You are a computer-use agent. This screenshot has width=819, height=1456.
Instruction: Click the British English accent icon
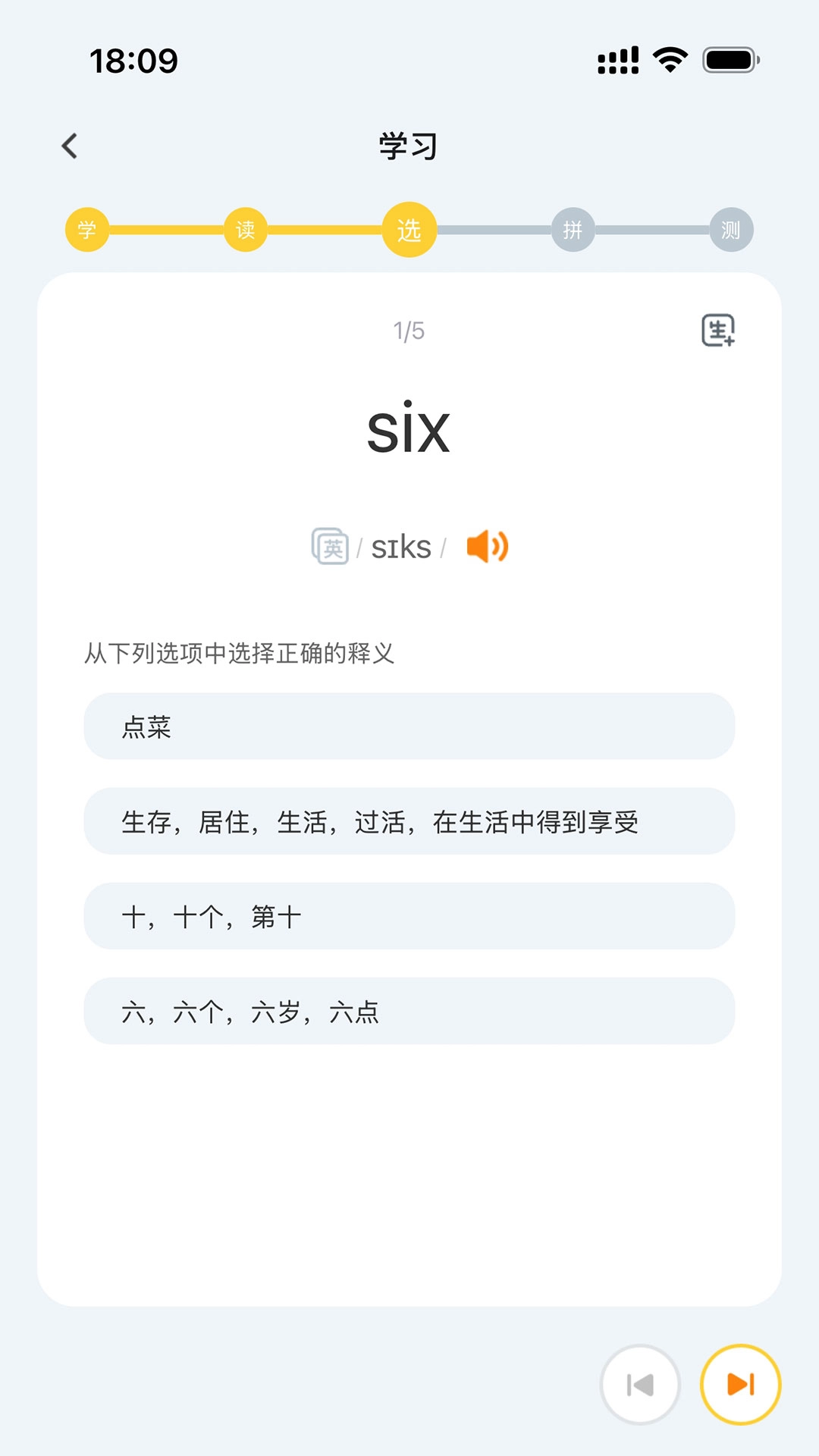pos(329,545)
